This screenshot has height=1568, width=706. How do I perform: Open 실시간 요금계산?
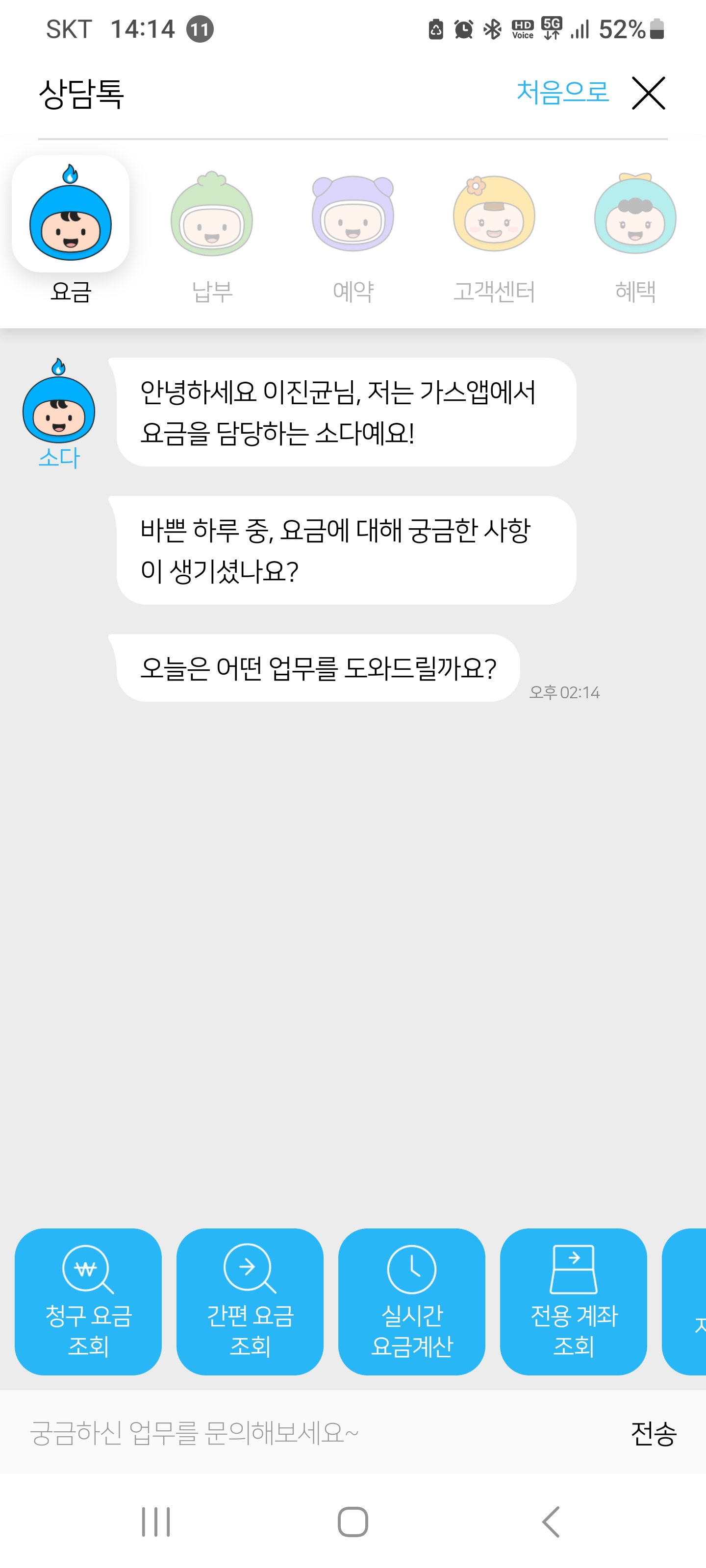411,1301
